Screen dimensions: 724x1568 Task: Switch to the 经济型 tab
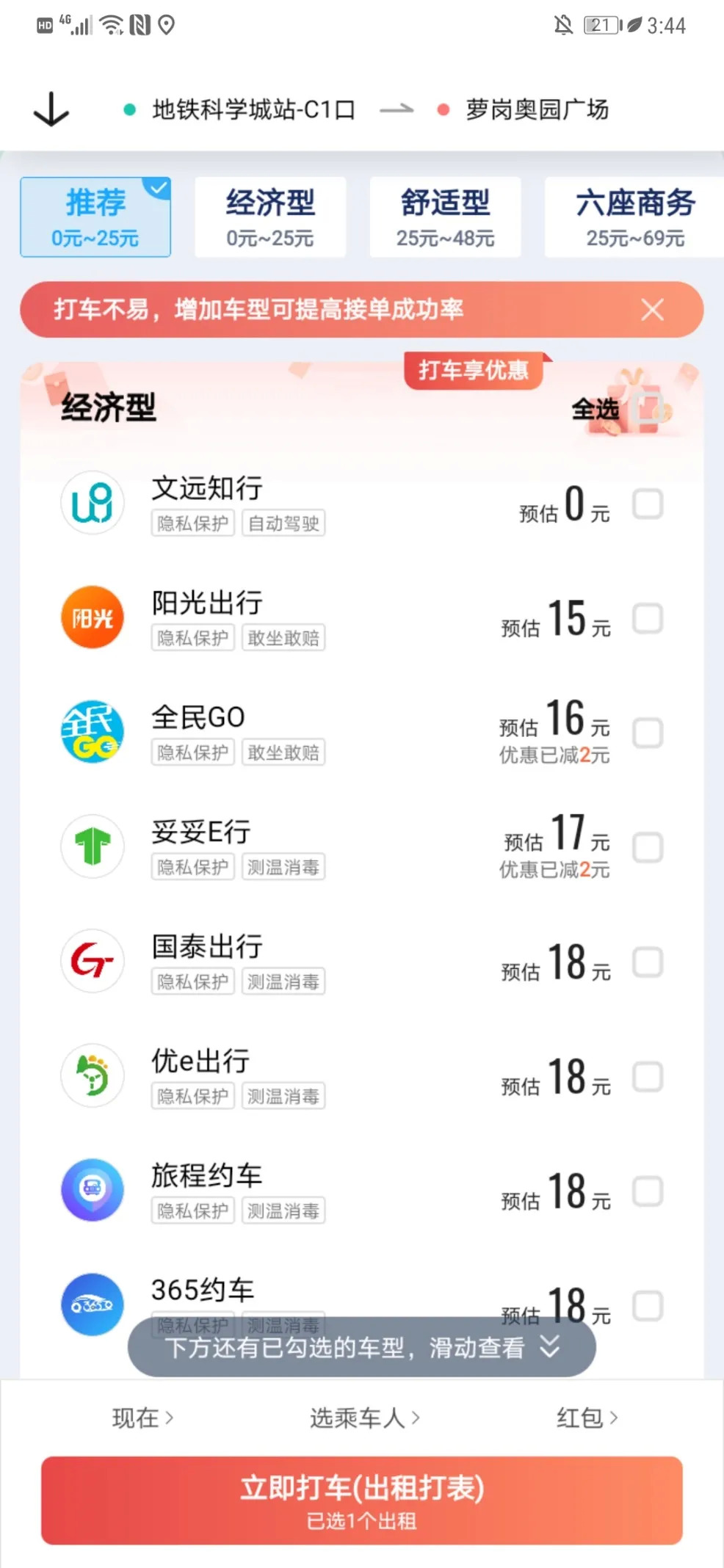[x=270, y=217]
